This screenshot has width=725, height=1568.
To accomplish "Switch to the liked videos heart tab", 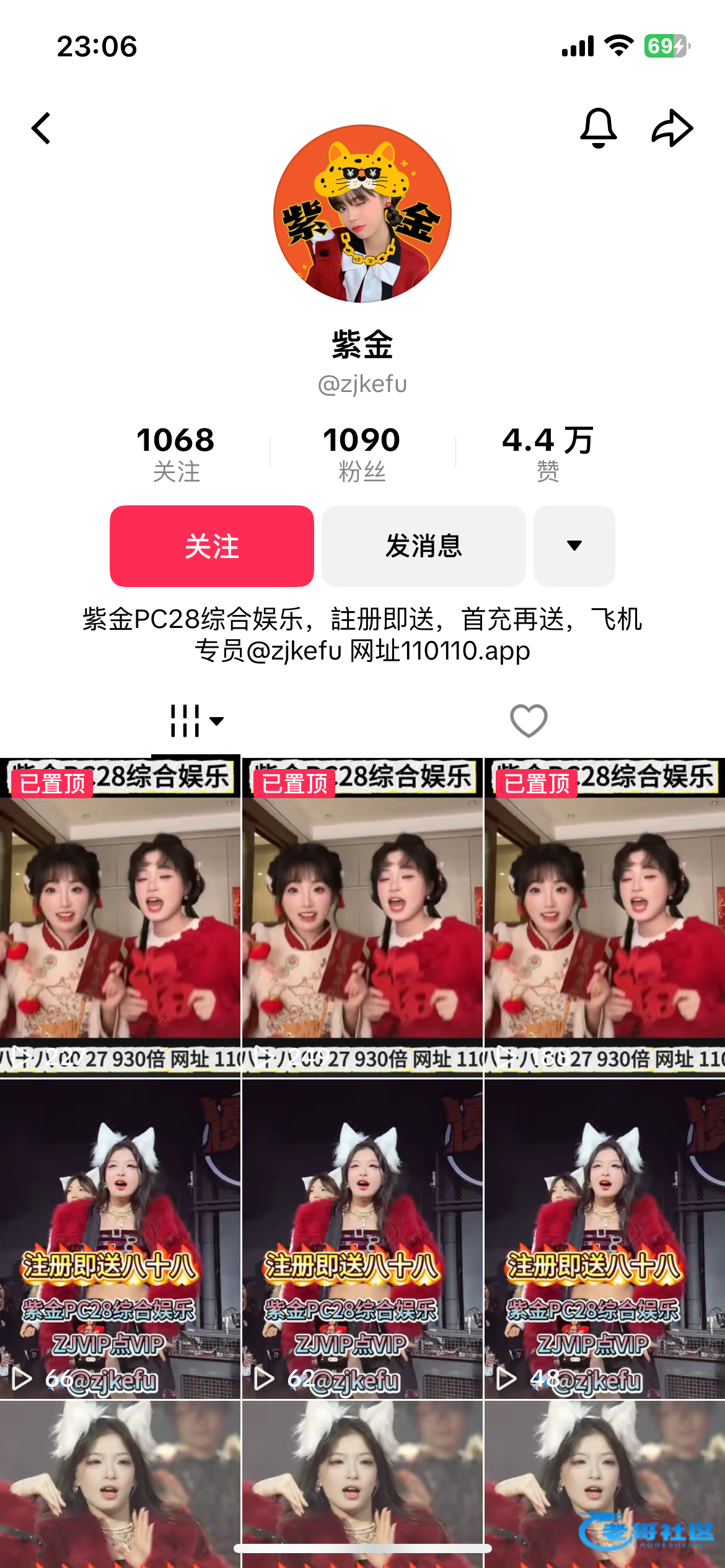I will [x=529, y=721].
